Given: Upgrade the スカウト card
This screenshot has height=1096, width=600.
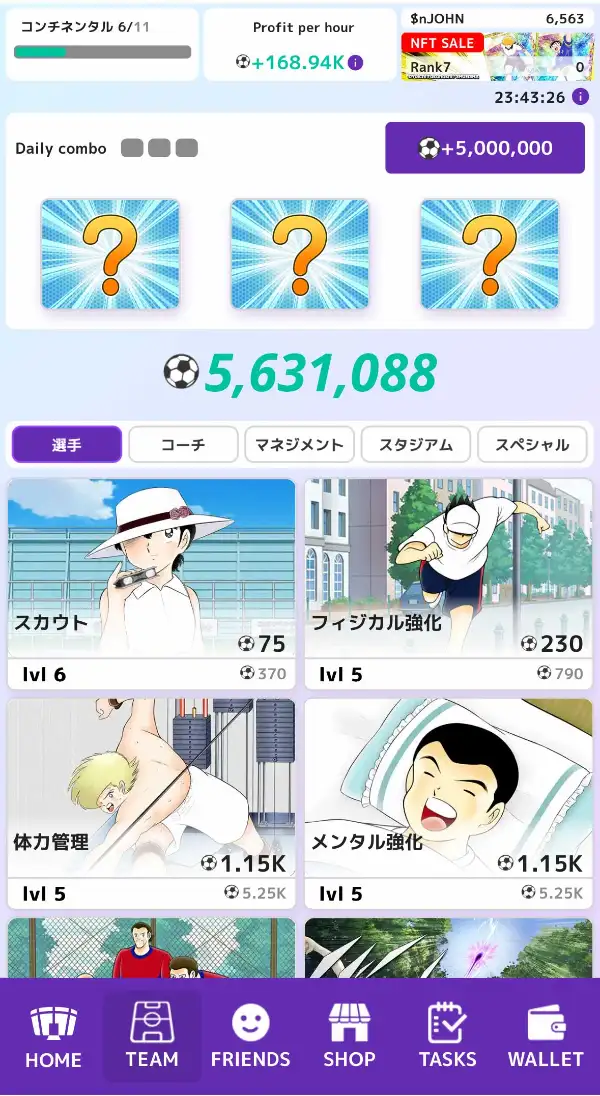Looking at the screenshot, I should pos(151,584).
